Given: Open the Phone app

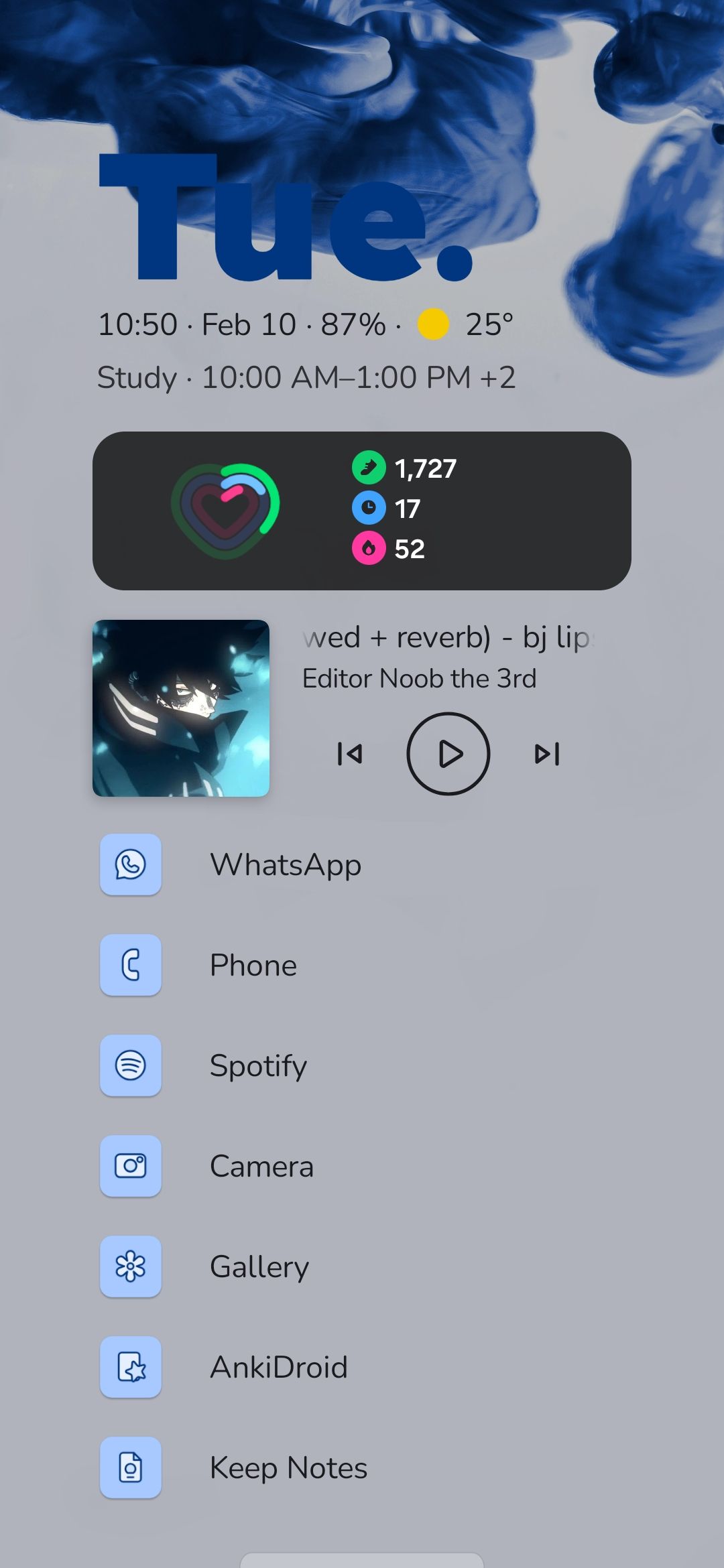Looking at the screenshot, I should (x=198, y=965).
